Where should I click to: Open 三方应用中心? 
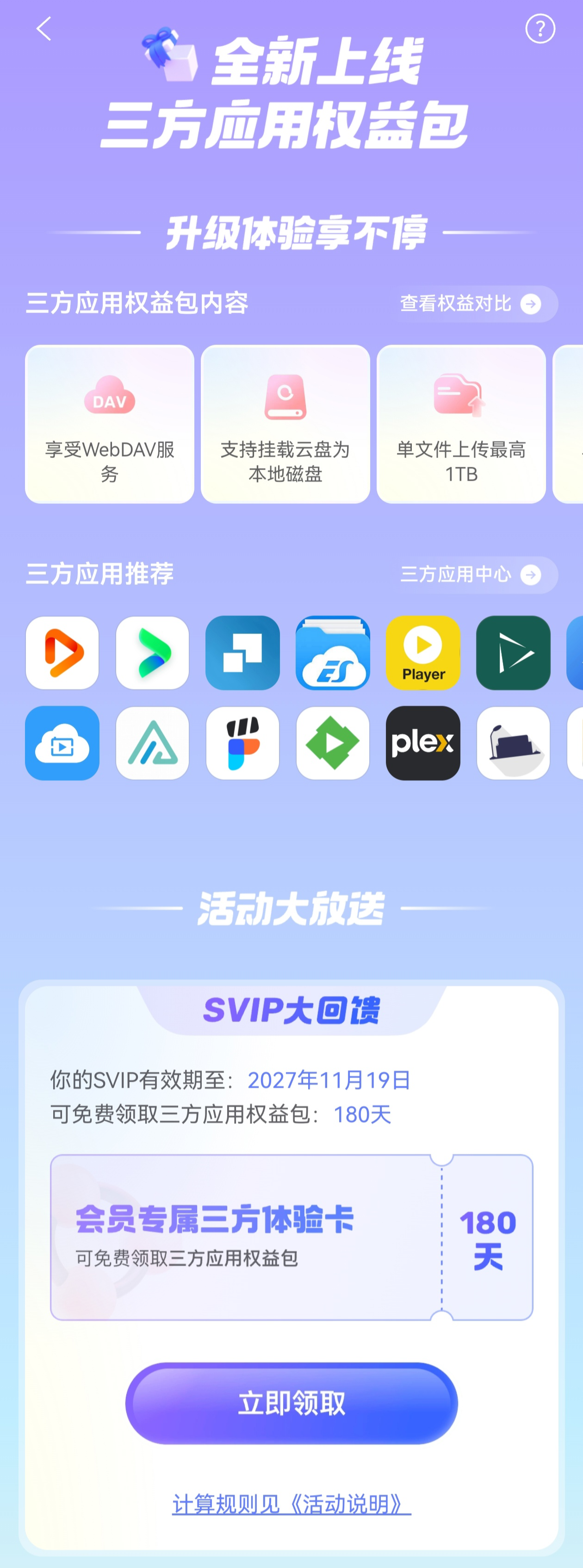[470, 575]
